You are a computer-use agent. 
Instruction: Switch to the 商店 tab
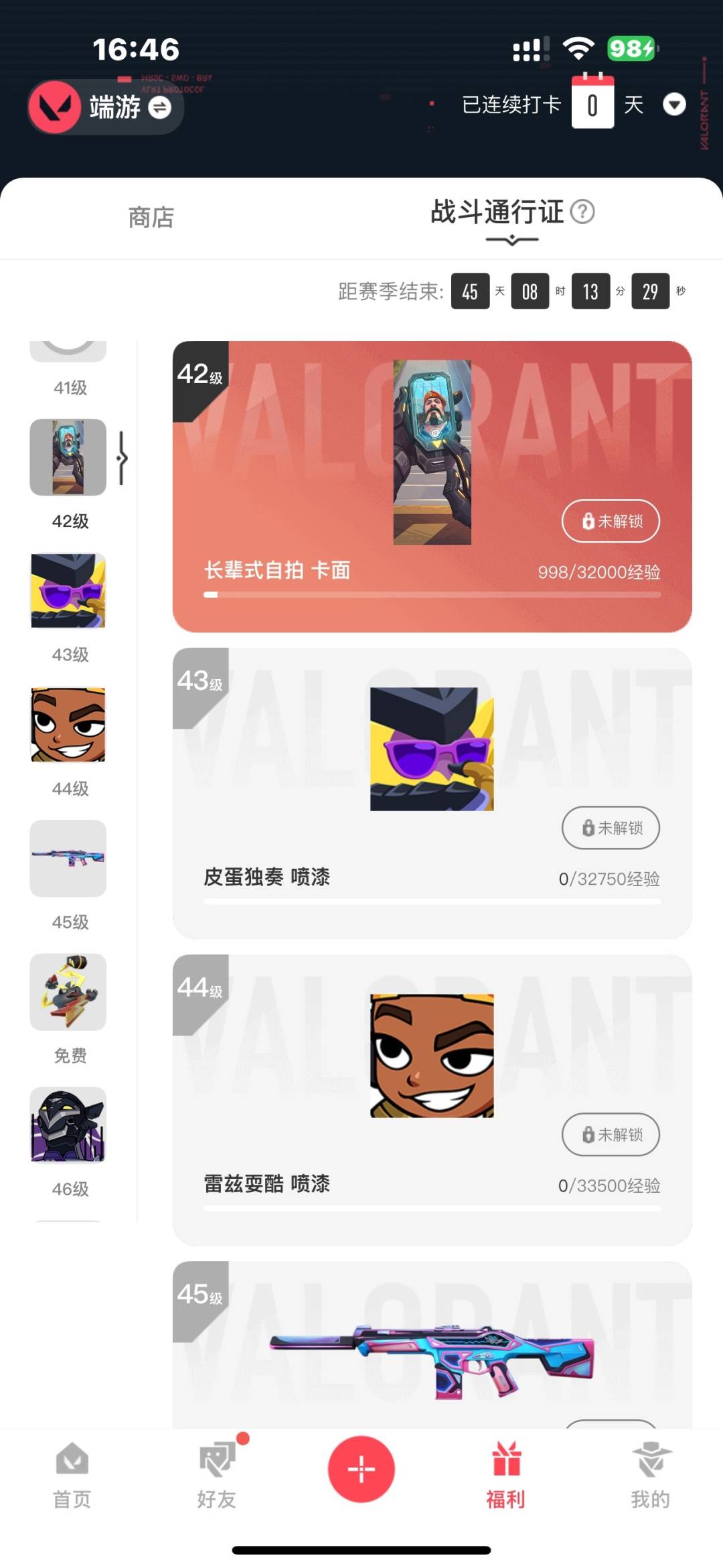point(151,218)
